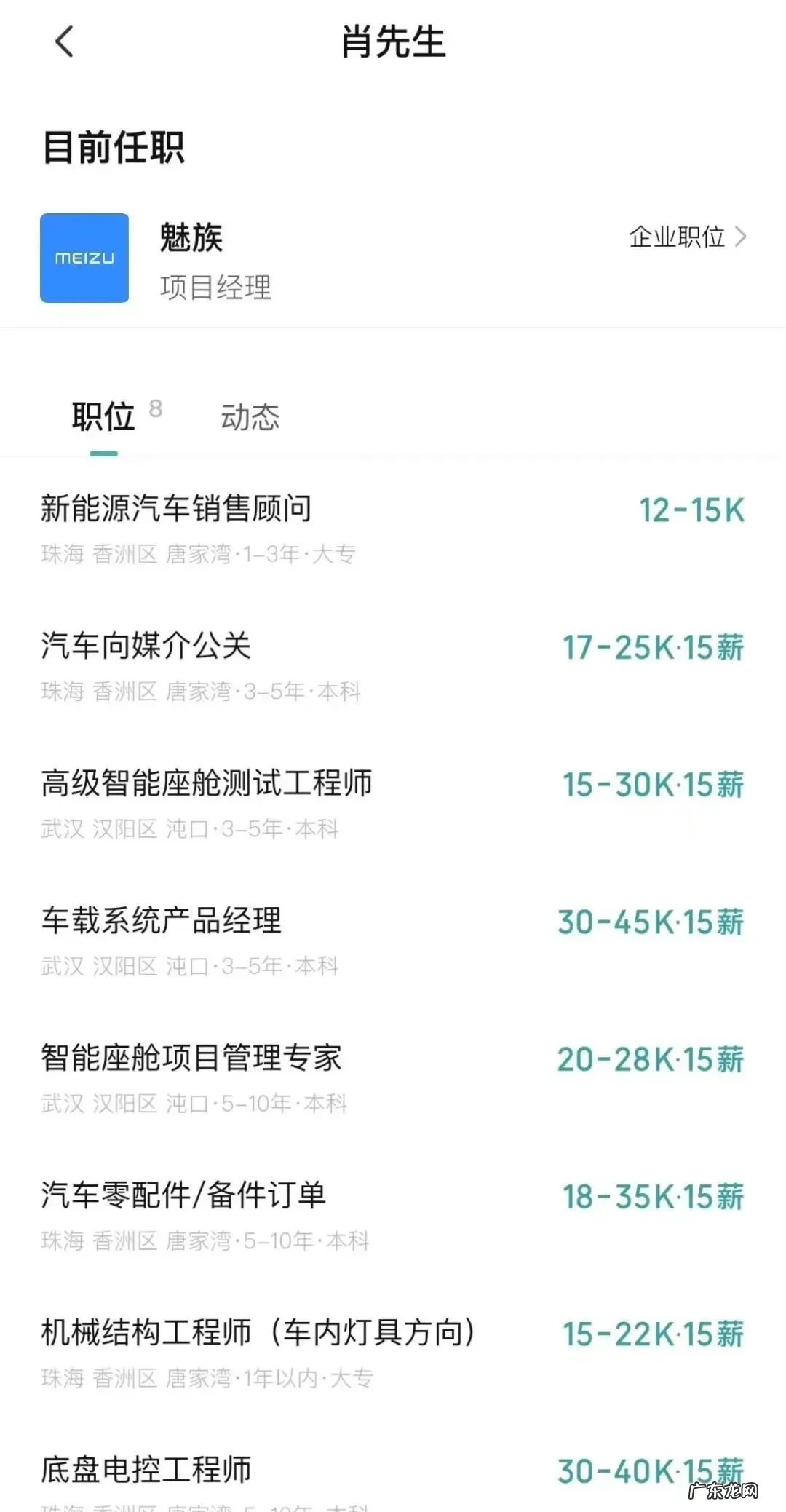The height and width of the screenshot is (1512, 786).
Task: Select the 高级智能座舱测试工程师 position
Action: pos(206,785)
